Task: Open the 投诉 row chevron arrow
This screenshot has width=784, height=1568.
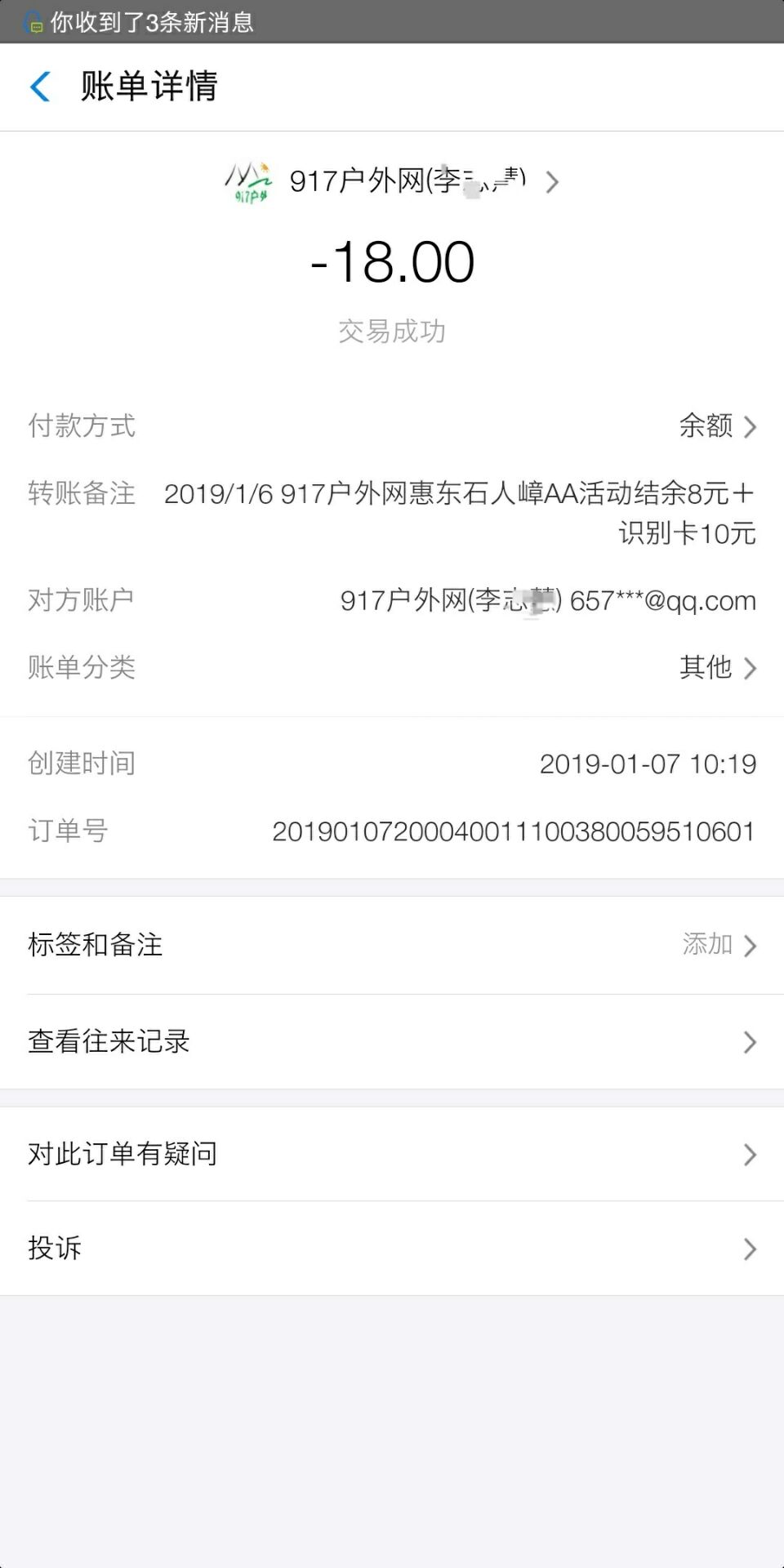Action: pos(748,1248)
